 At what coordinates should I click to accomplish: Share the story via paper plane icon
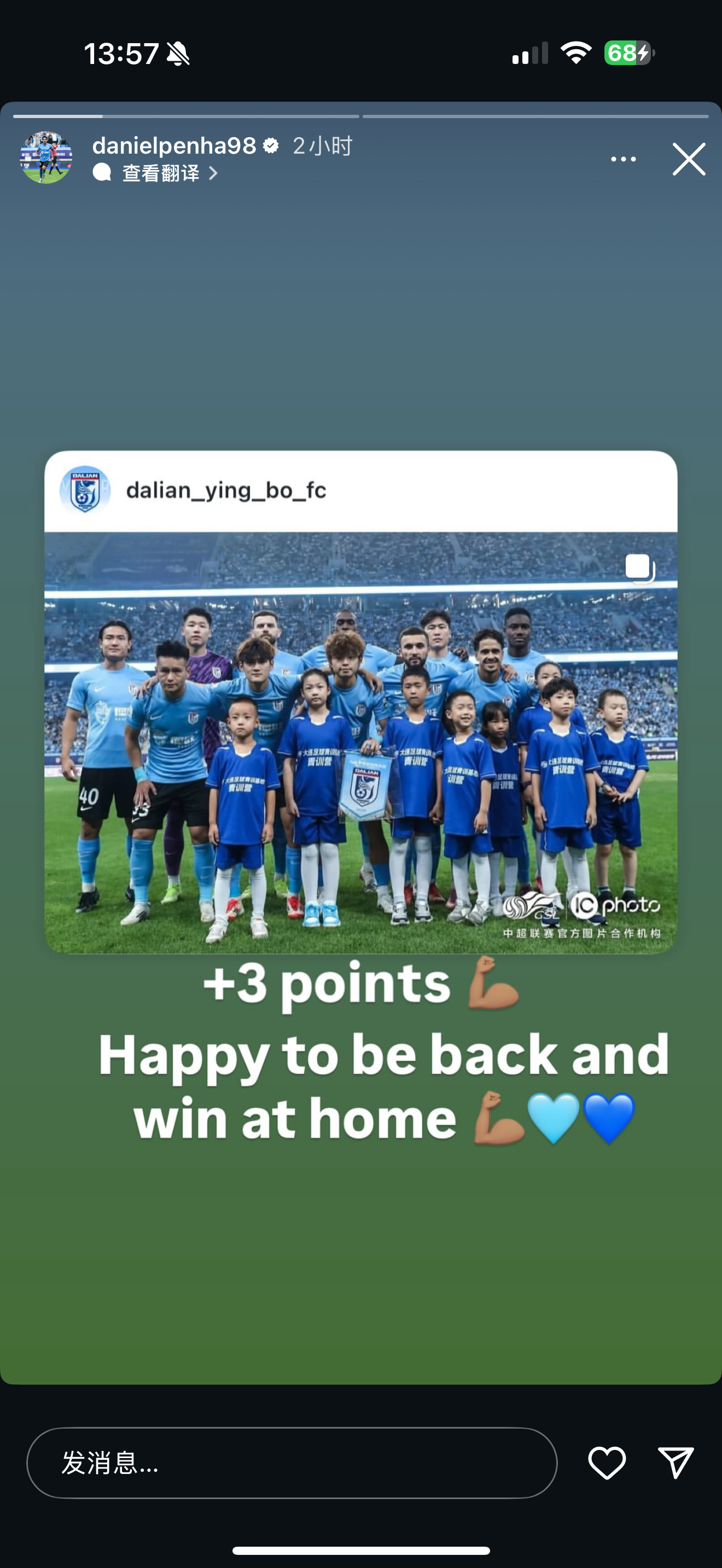(x=676, y=1462)
